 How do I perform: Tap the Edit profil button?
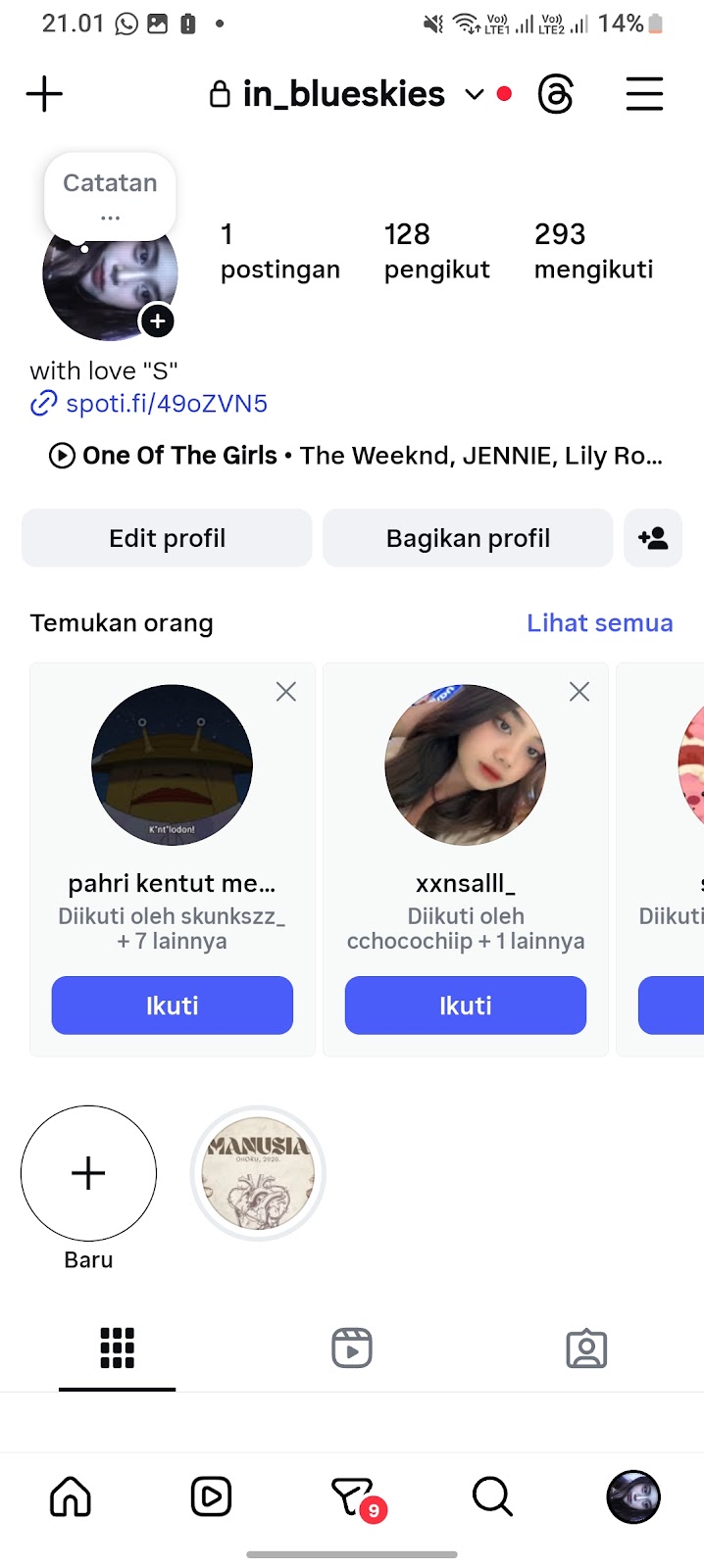[167, 538]
